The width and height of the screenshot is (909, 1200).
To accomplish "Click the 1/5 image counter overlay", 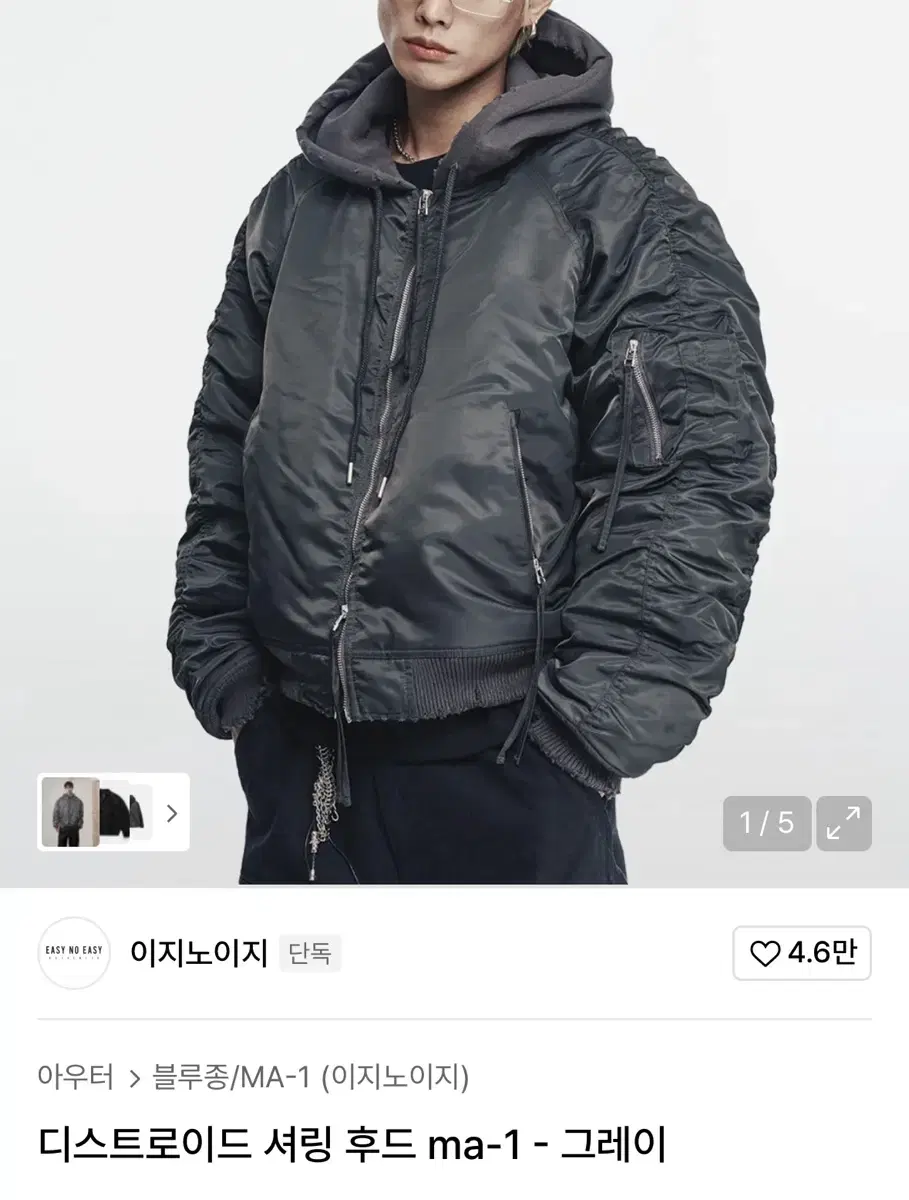I will (x=766, y=823).
